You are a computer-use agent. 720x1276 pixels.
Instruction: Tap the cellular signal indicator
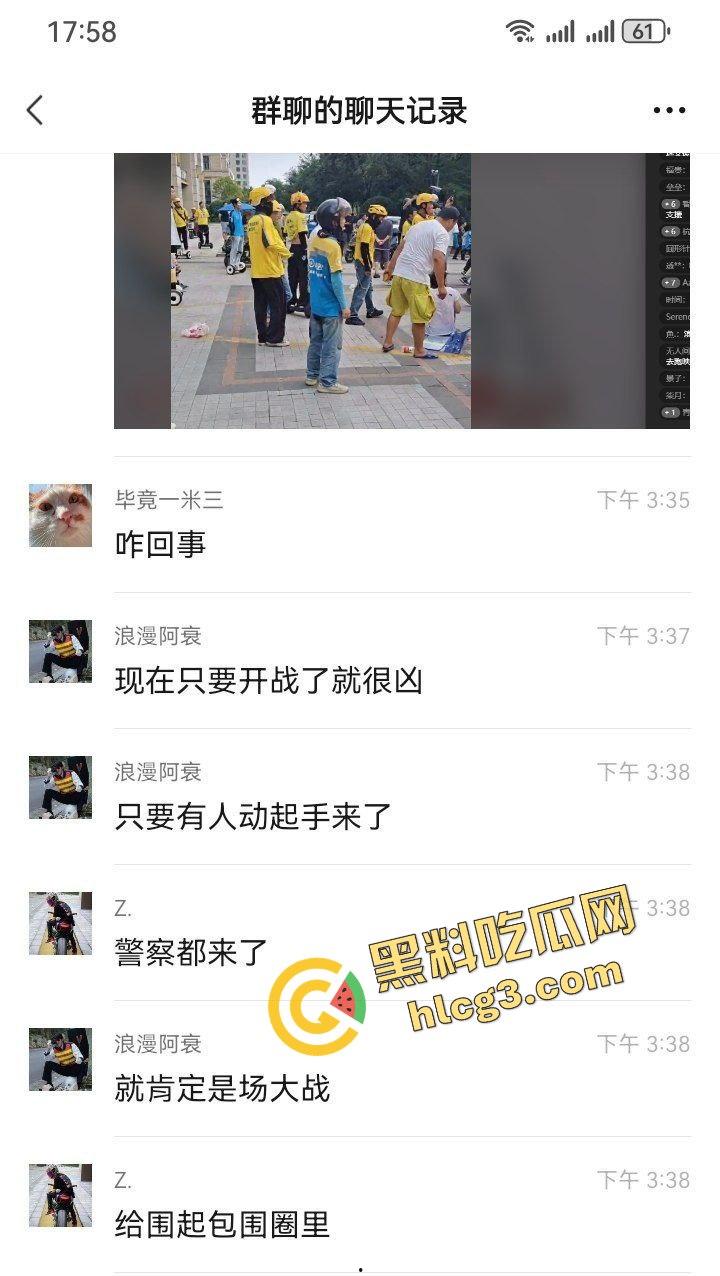pos(560,30)
